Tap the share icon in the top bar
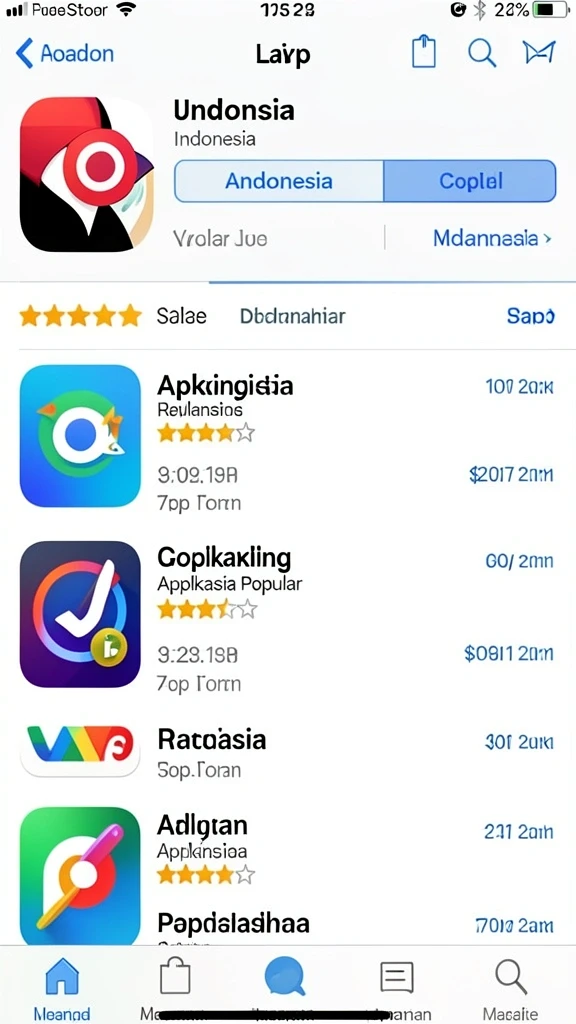Viewport: 576px width, 1024px height. [424, 52]
